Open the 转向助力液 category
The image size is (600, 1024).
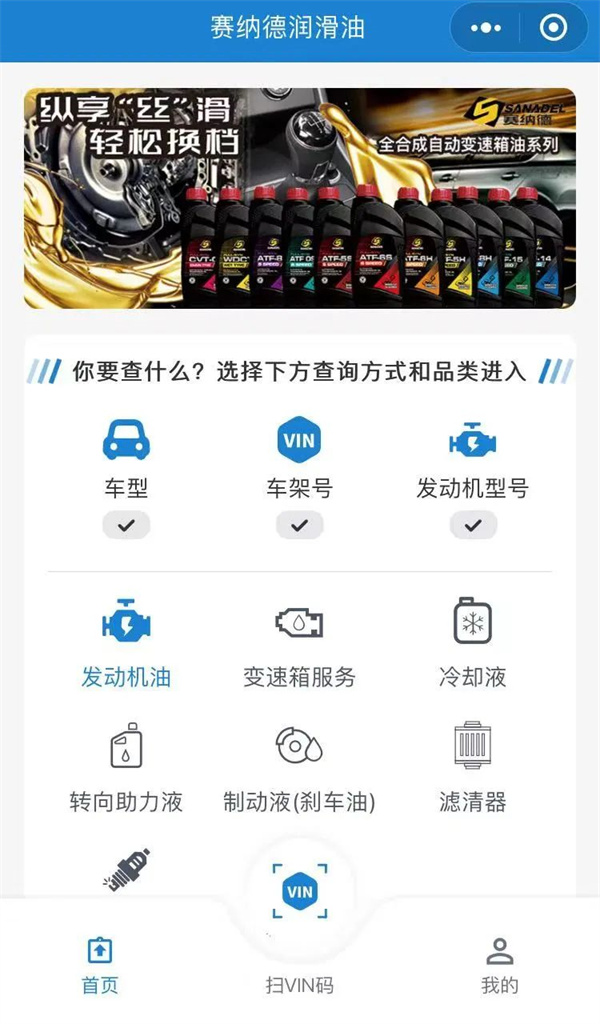[126, 768]
